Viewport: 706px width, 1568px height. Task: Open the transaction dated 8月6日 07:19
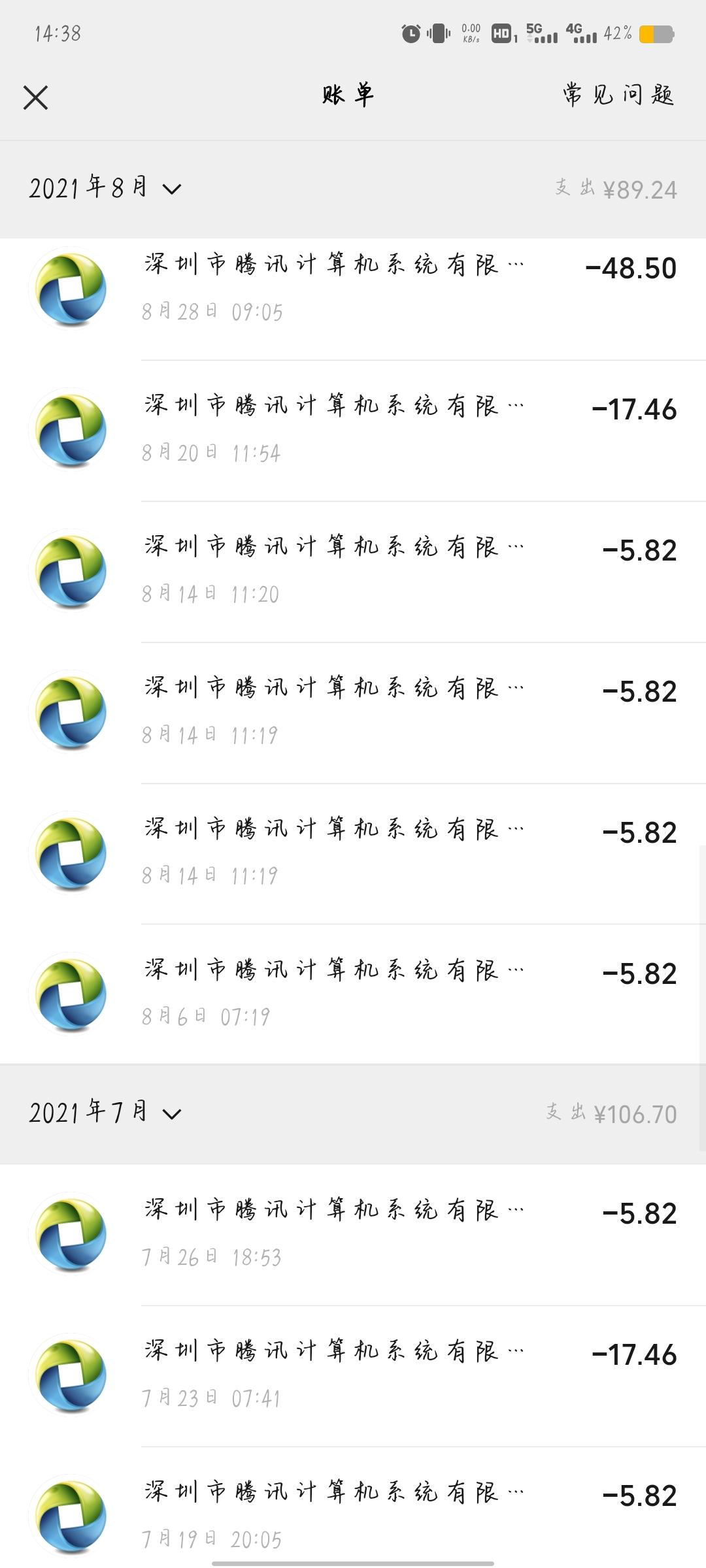pos(353,994)
